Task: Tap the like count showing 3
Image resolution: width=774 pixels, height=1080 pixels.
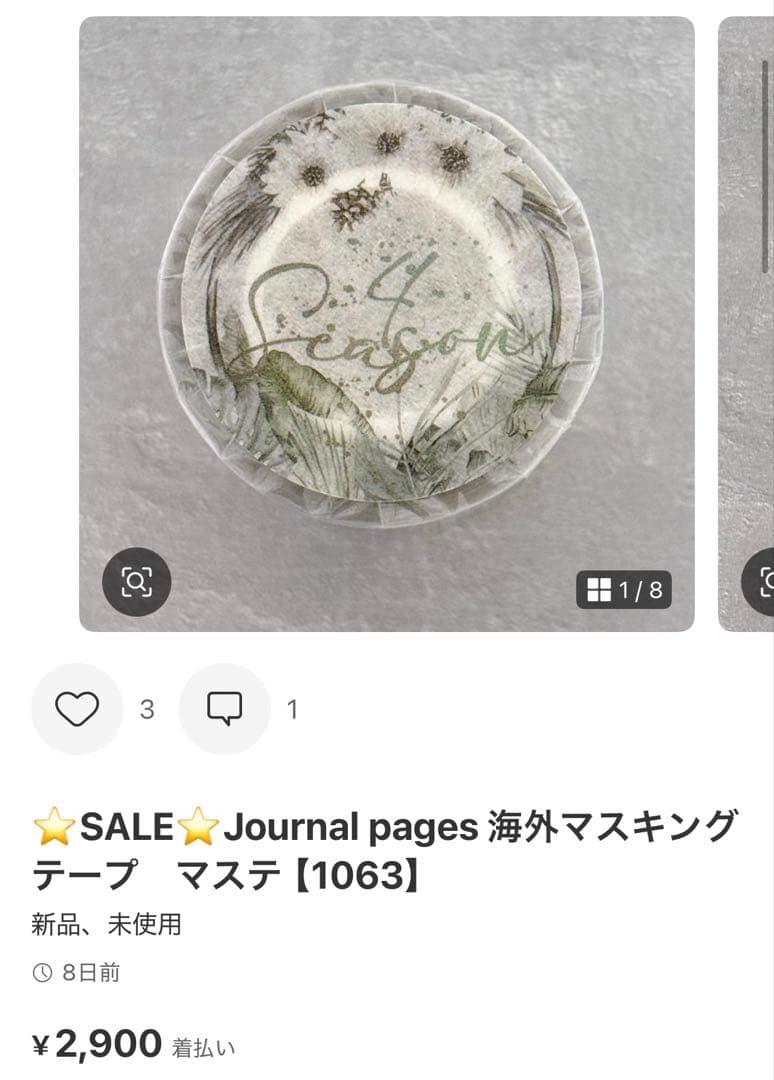Action: coord(146,710)
